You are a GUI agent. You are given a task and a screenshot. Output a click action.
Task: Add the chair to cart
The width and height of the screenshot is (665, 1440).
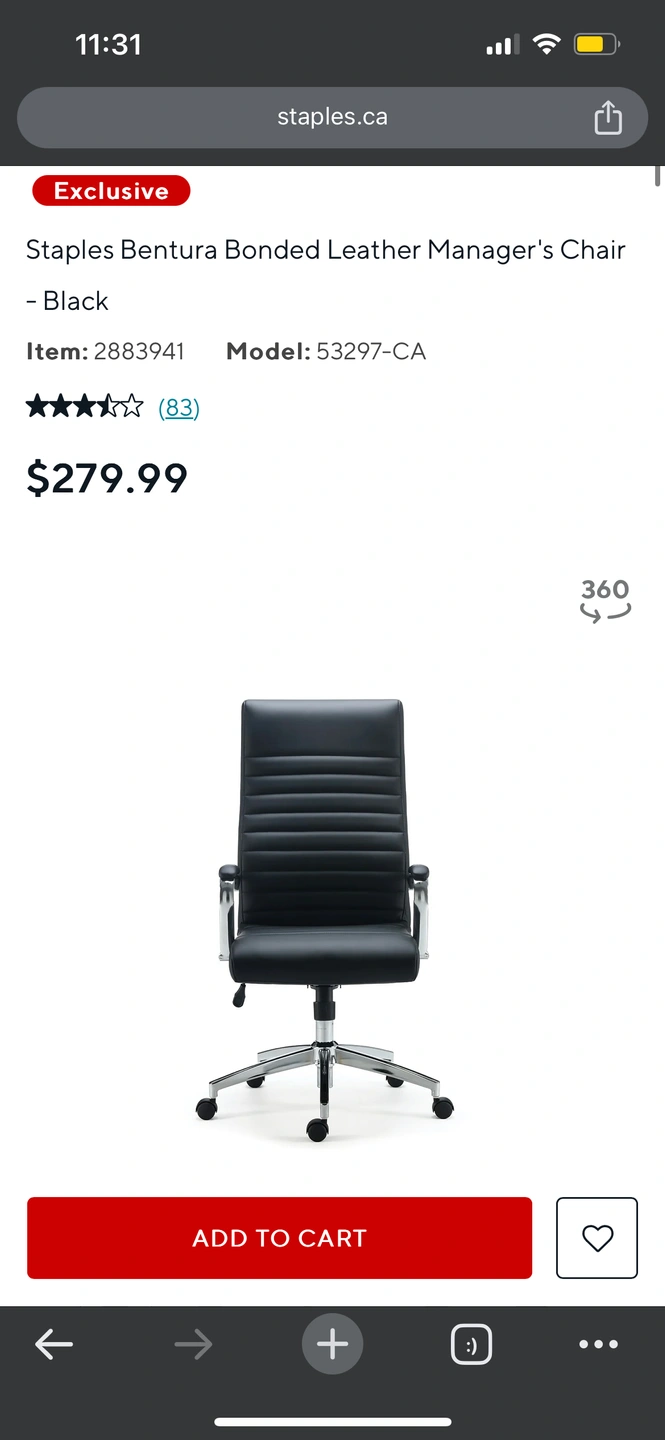[x=279, y=1238]
